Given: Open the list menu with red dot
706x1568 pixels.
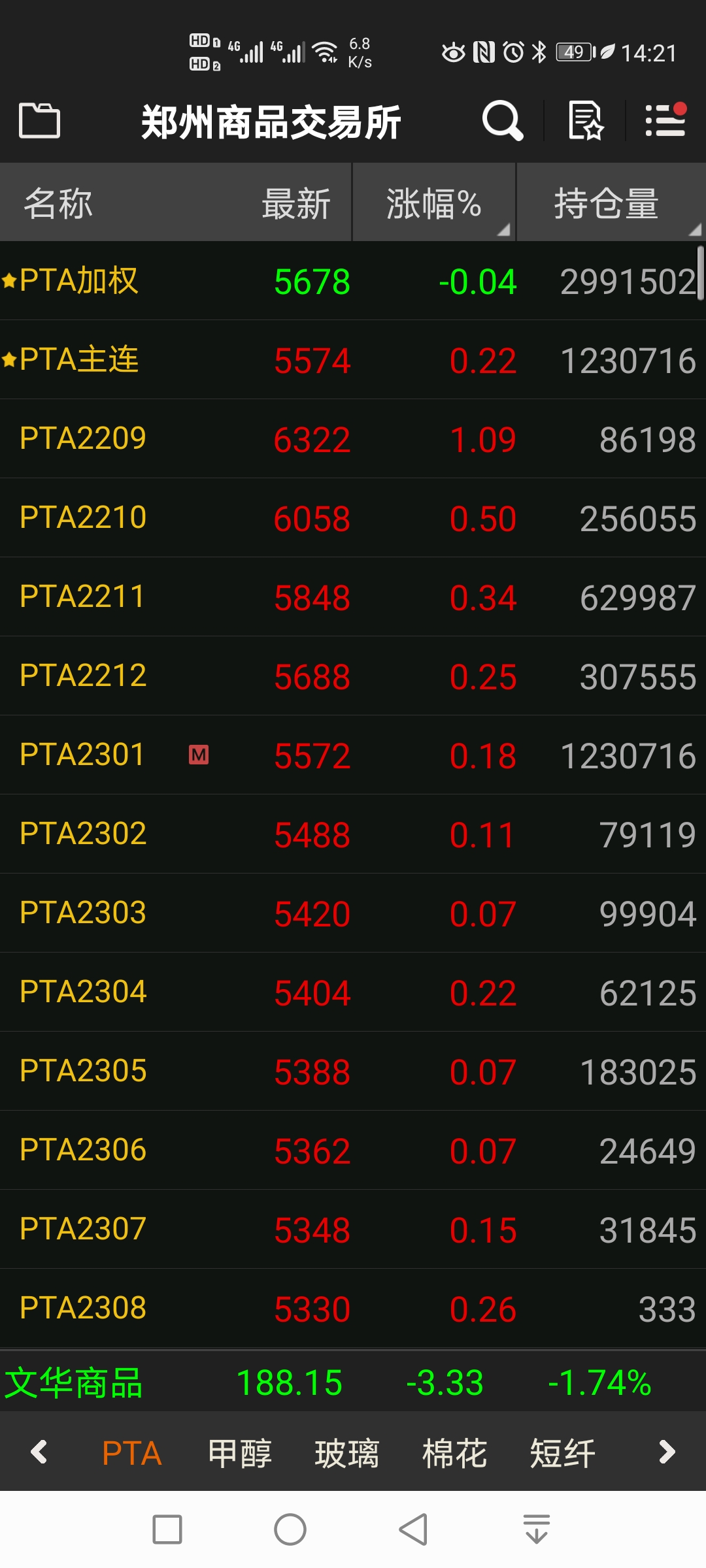Looking at the screenshot, I should point(665,120).
